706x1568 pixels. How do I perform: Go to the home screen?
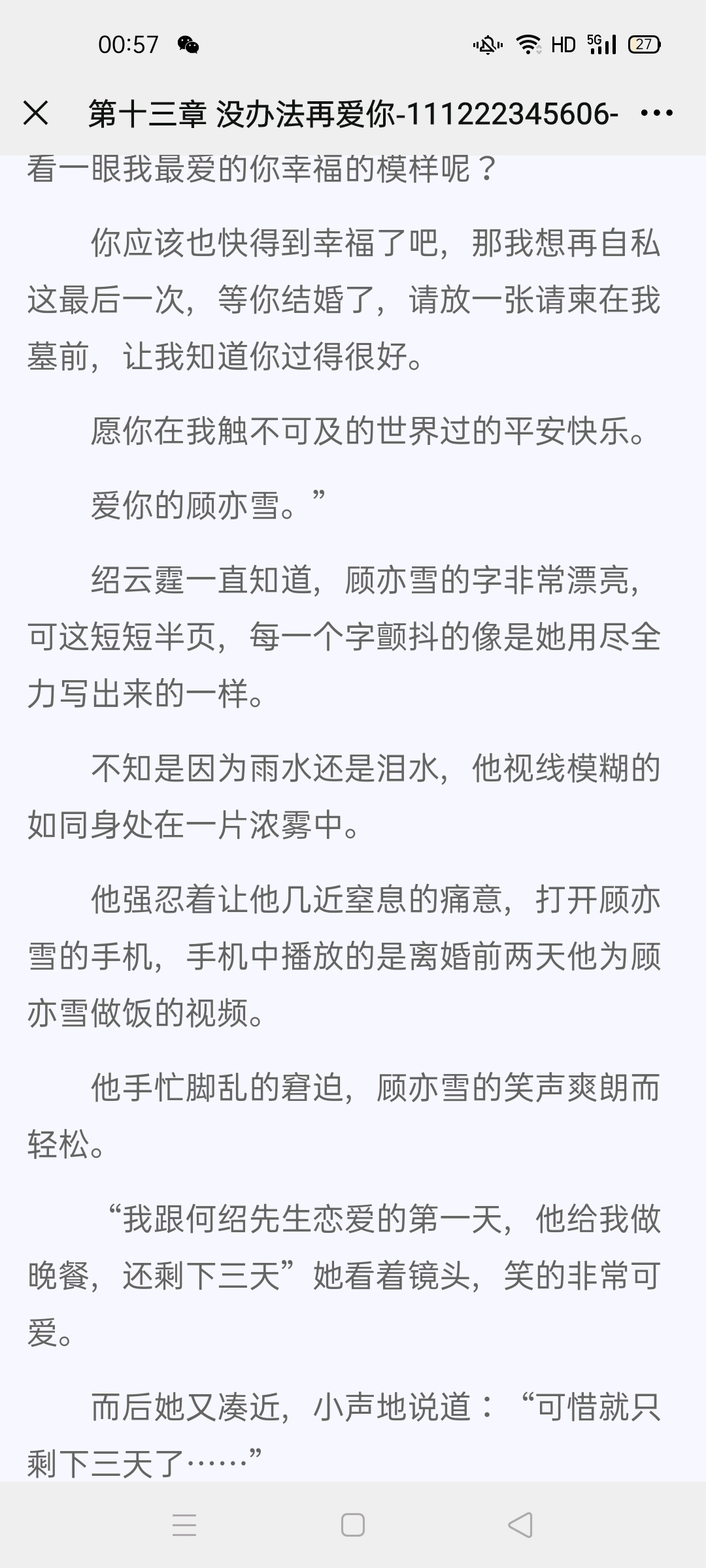(x=353, y=1526)
